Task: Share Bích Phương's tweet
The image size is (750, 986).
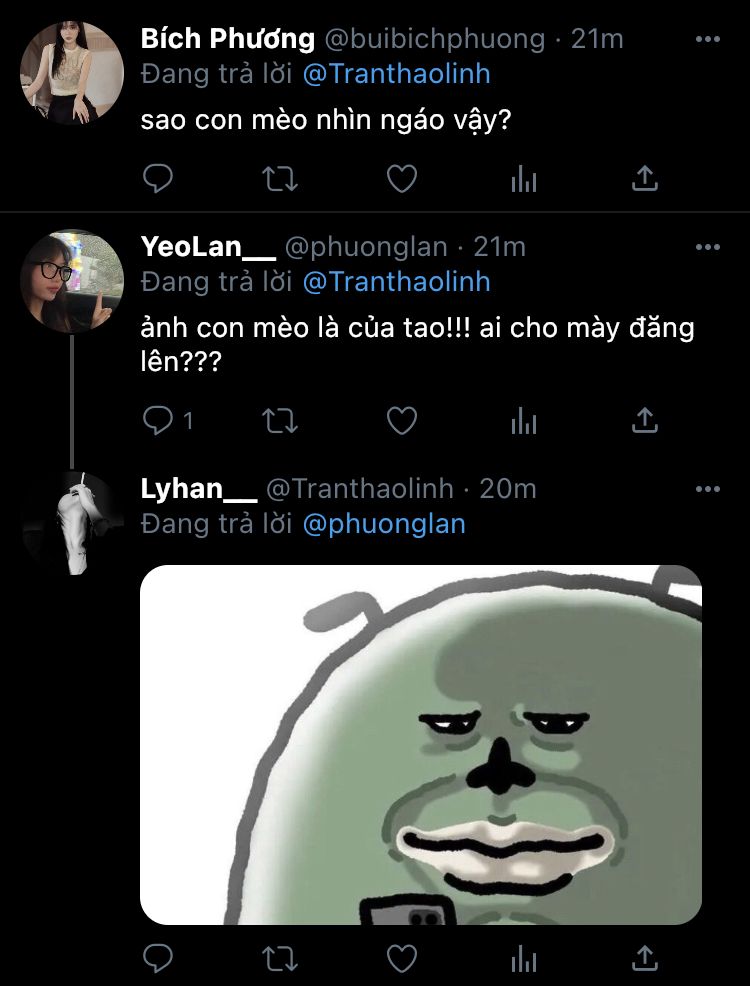Action: 645,179
